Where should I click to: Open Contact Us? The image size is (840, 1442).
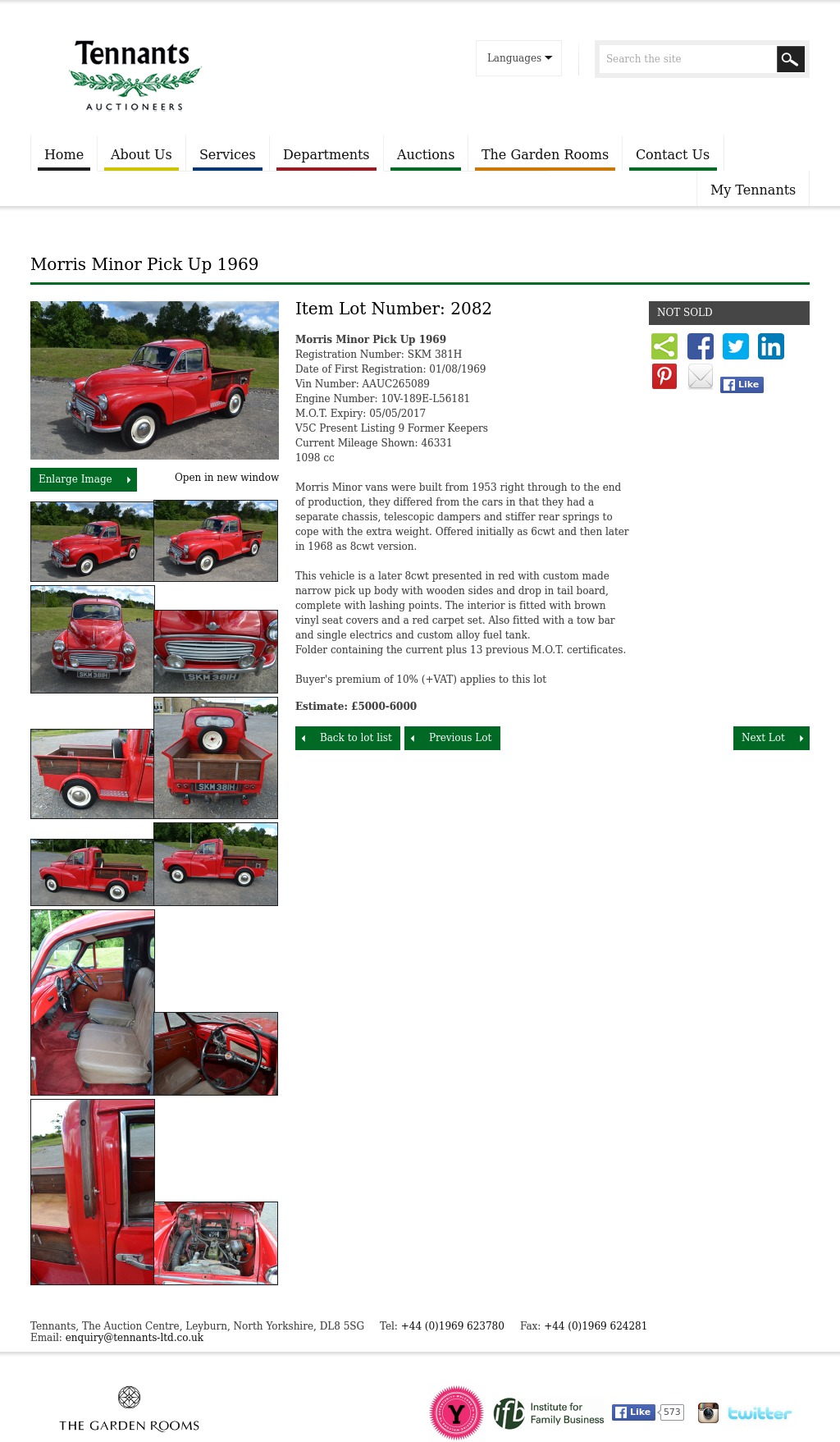click(673, 154)
